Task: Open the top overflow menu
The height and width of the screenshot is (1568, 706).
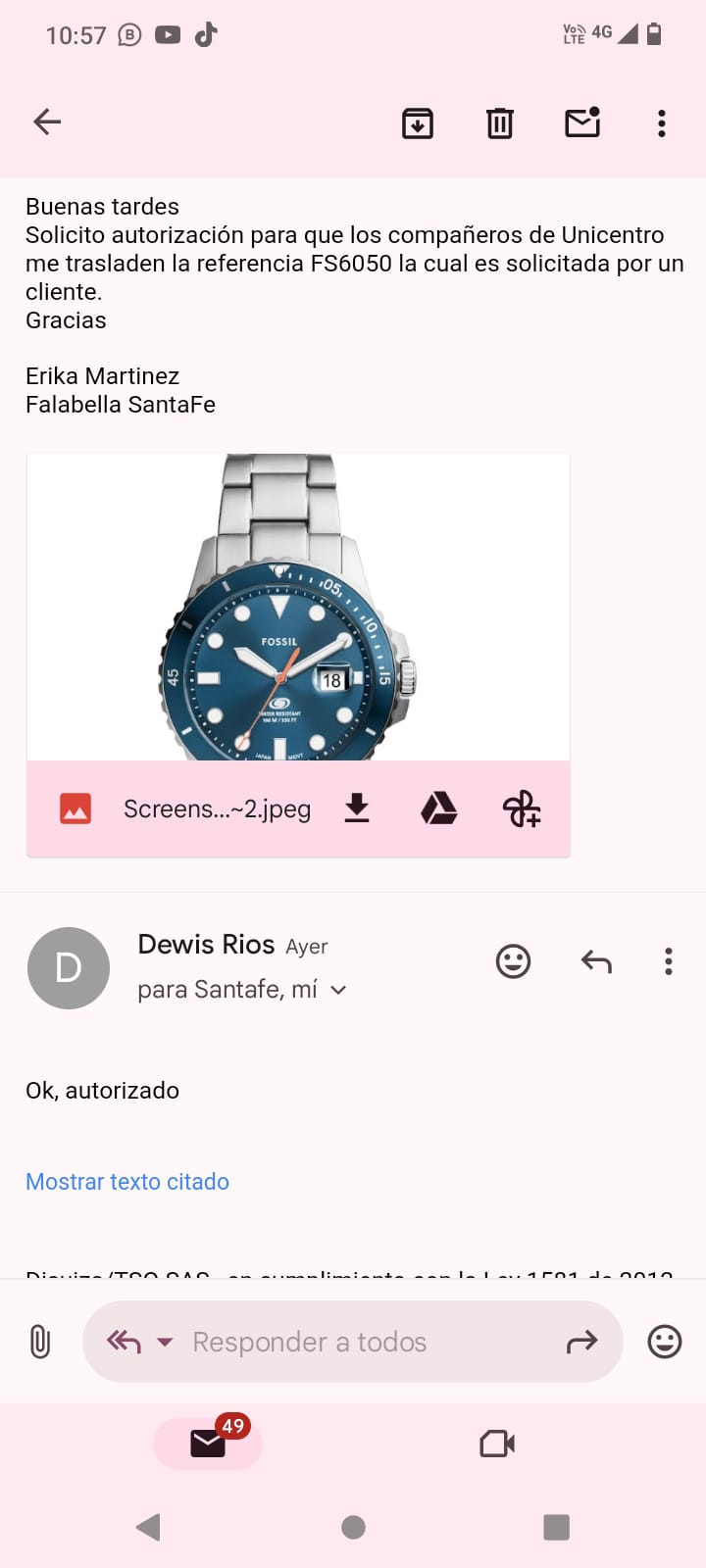Action: (x=662, y=123)
